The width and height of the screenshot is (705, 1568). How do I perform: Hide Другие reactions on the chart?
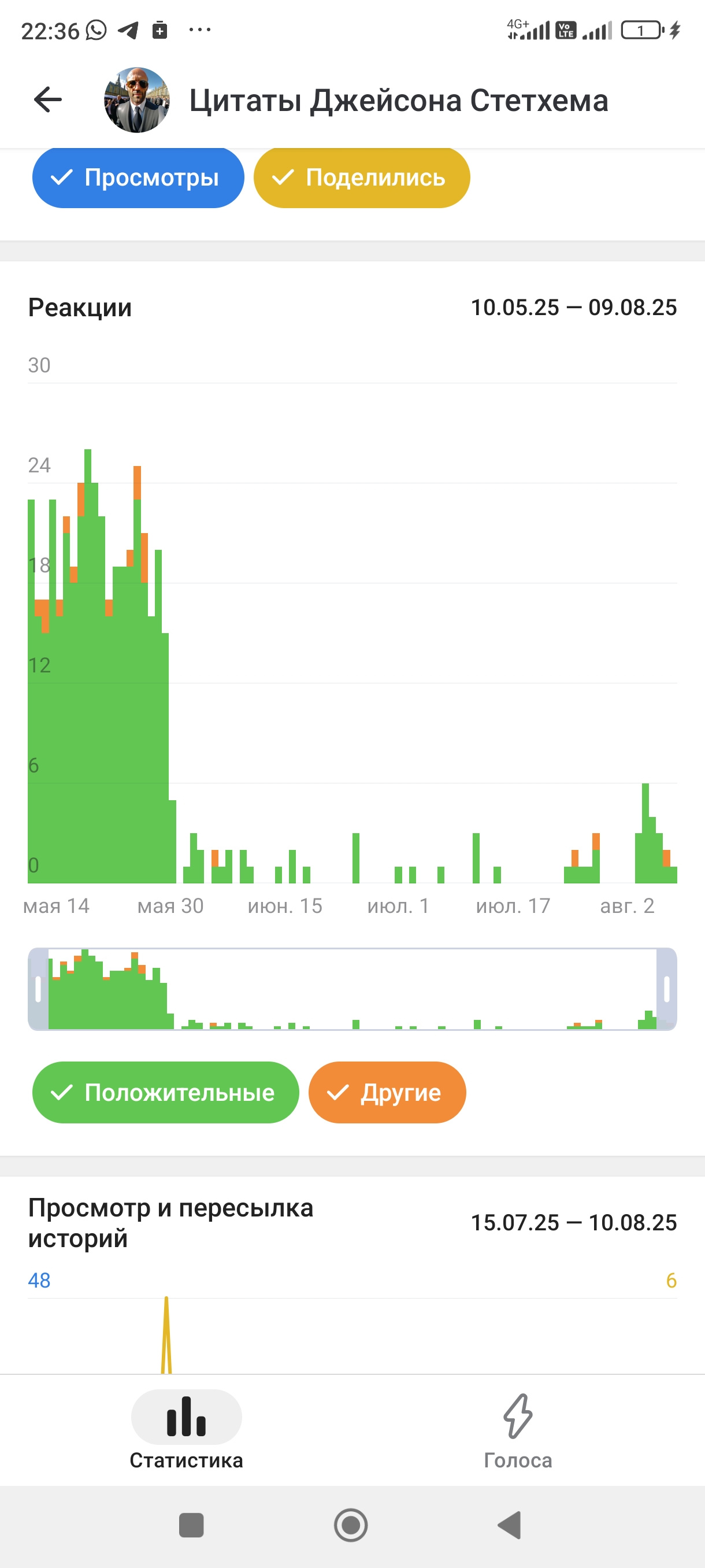pos(387,1093)
